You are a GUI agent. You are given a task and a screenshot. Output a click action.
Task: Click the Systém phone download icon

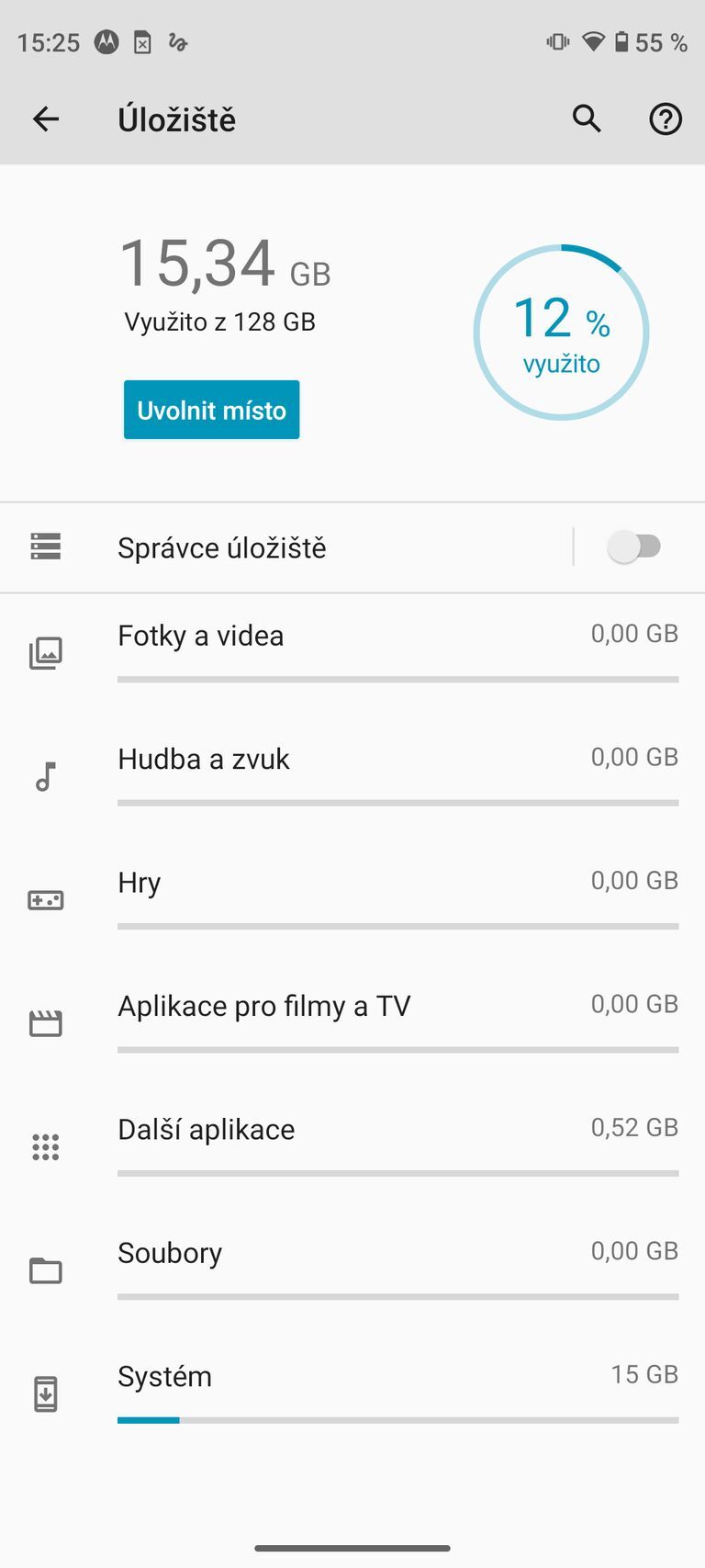(x=46, y=1393)
